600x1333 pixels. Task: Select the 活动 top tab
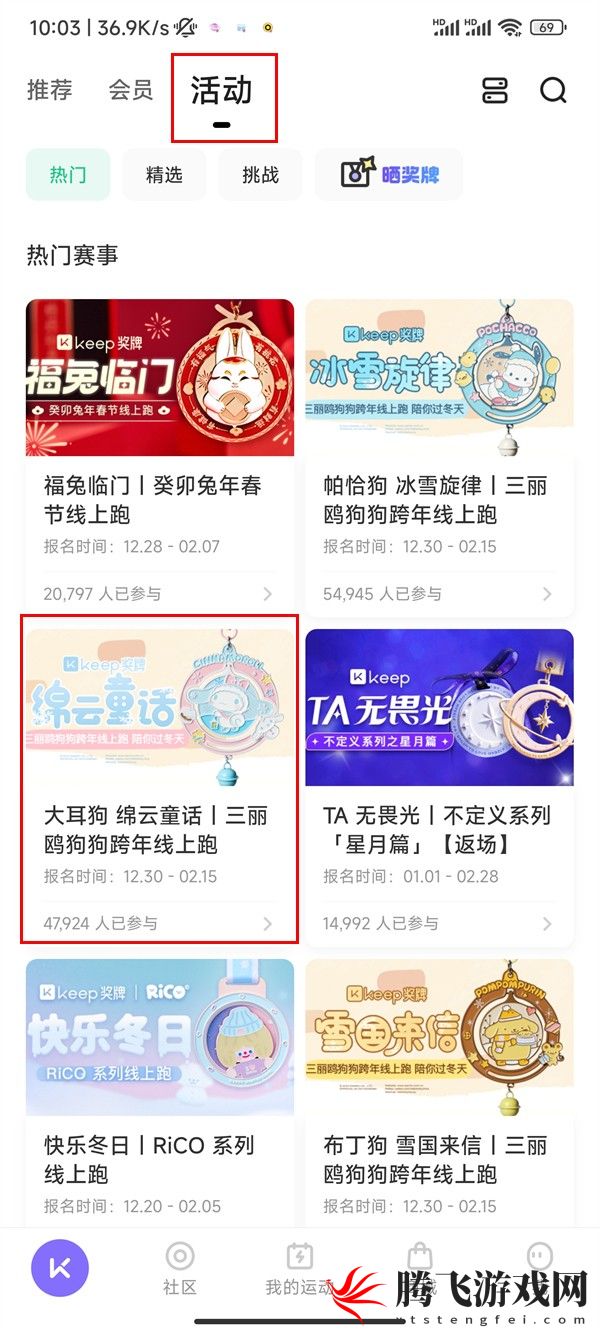point(222,92)
